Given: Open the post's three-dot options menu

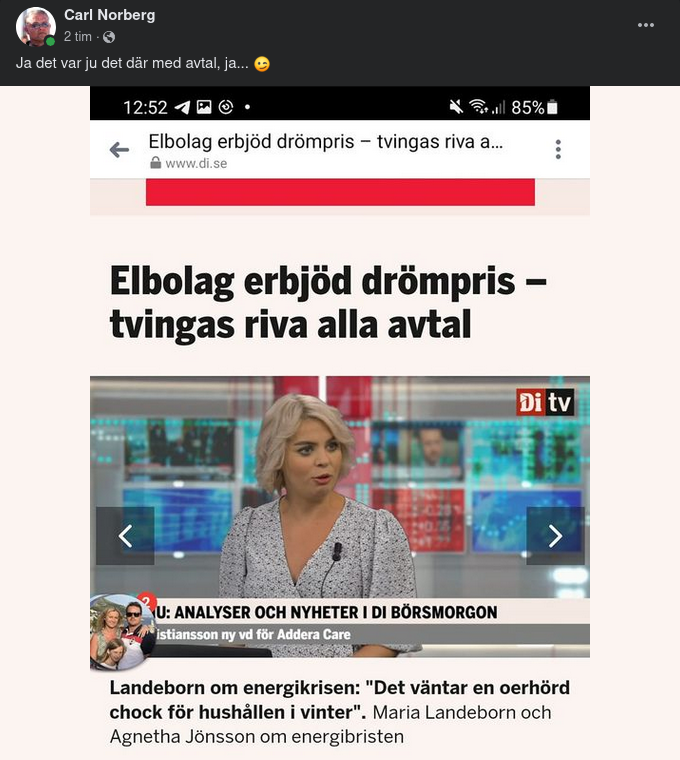Looking at the screenshot, I should coord(646,25).
